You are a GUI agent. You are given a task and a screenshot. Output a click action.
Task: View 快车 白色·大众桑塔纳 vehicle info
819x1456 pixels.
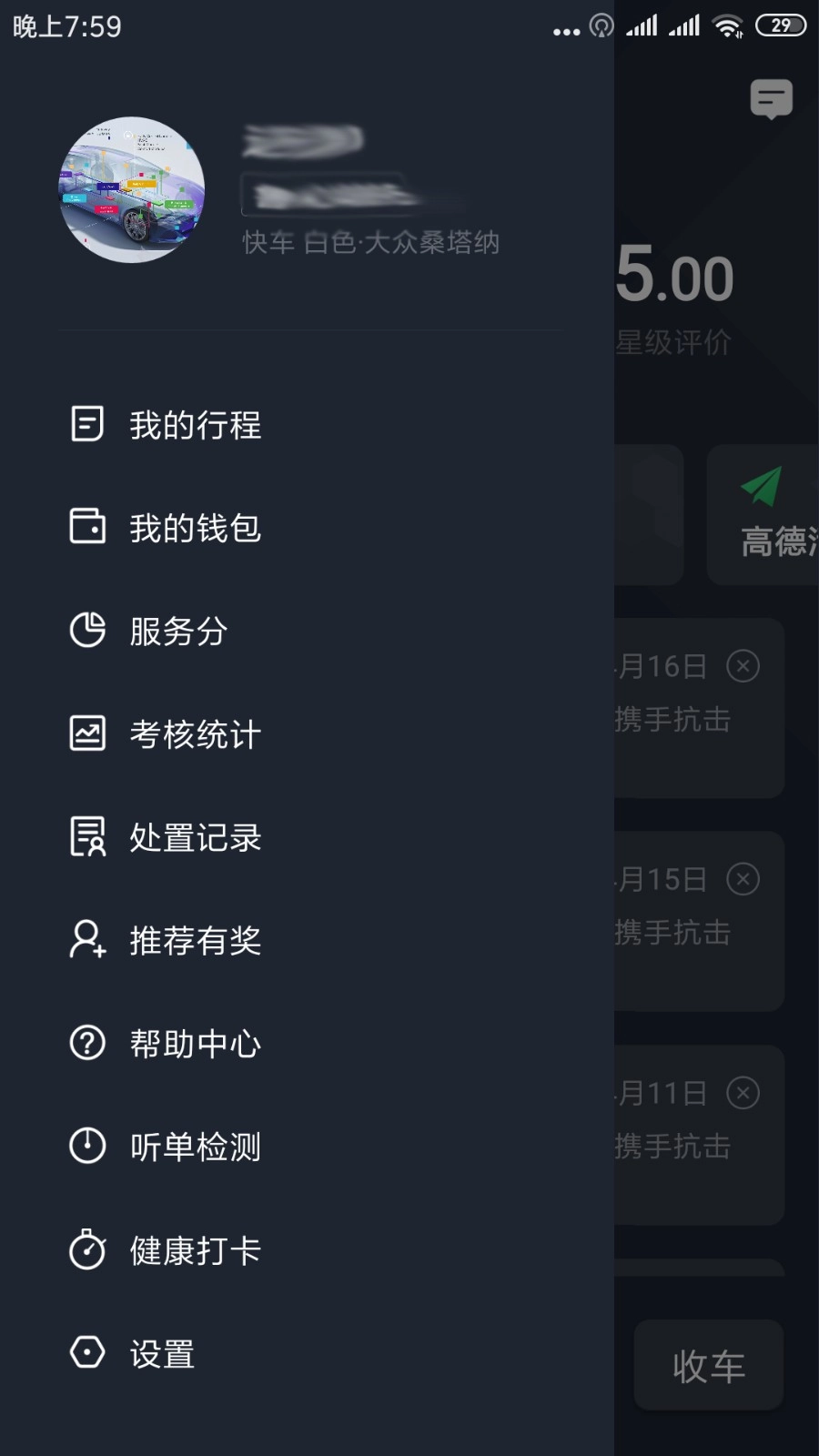click(x=369, y=243)
